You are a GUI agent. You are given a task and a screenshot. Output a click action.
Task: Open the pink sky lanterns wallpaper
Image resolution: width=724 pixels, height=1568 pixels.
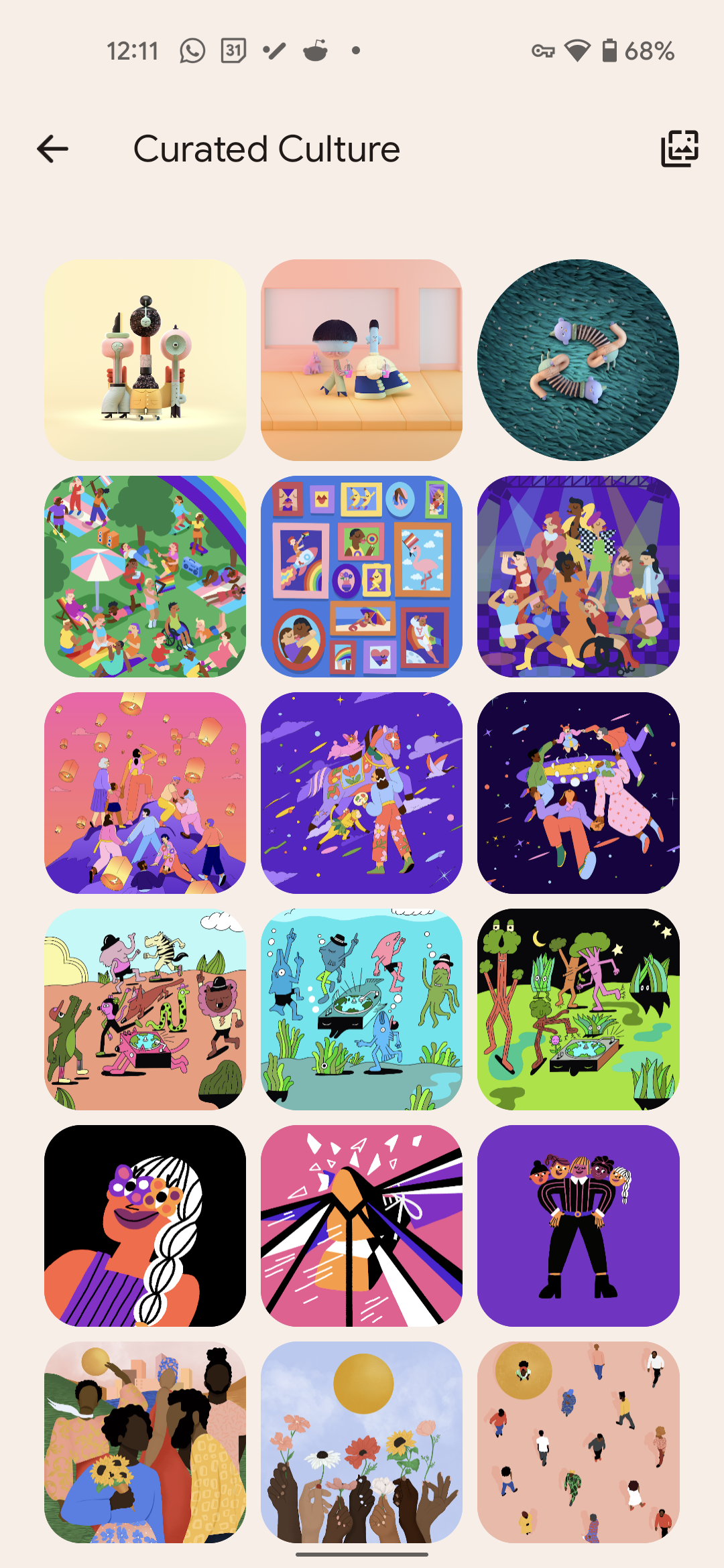pos(145,793)
